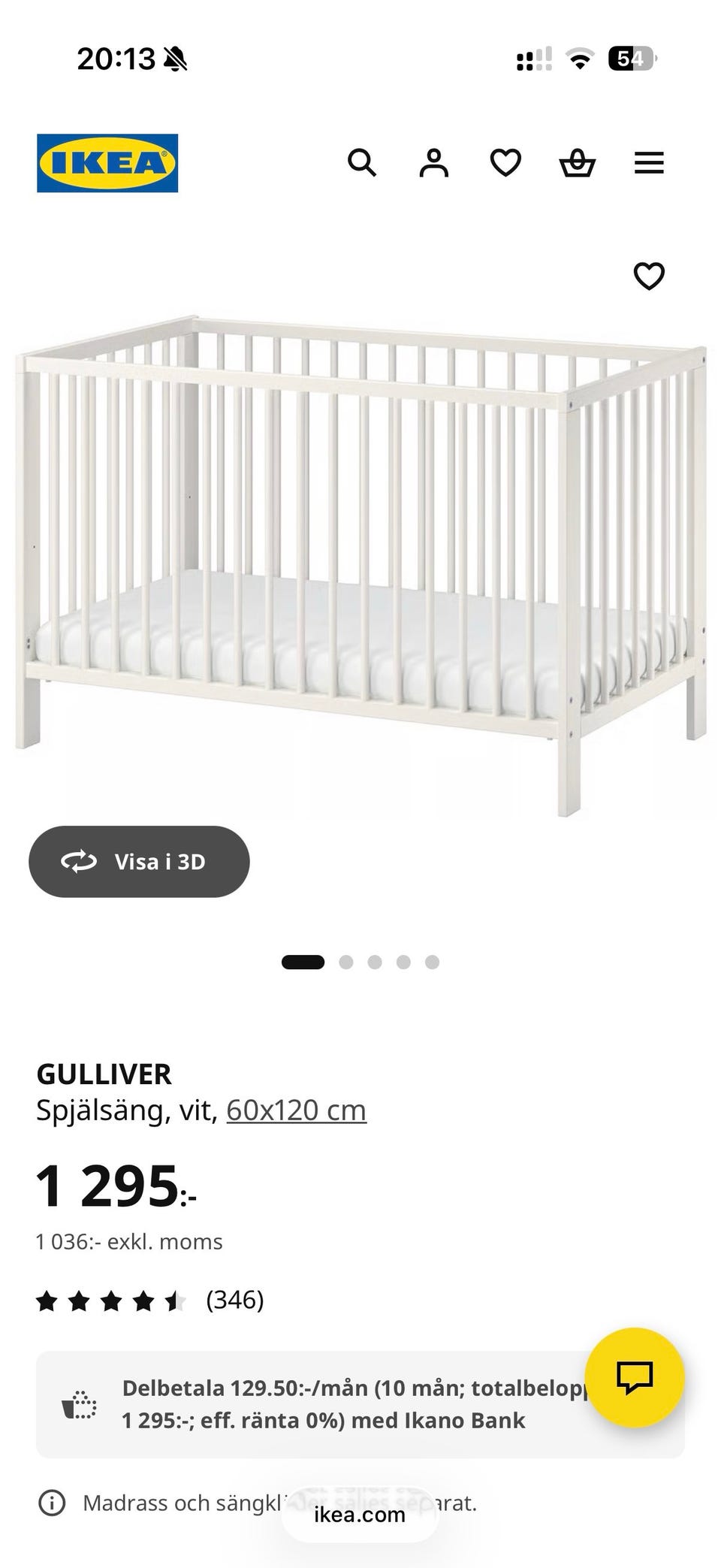This screenshot has width=721, height=1568.
Task: Save GULLIVER crib to favorites
Action: point(649,276)
